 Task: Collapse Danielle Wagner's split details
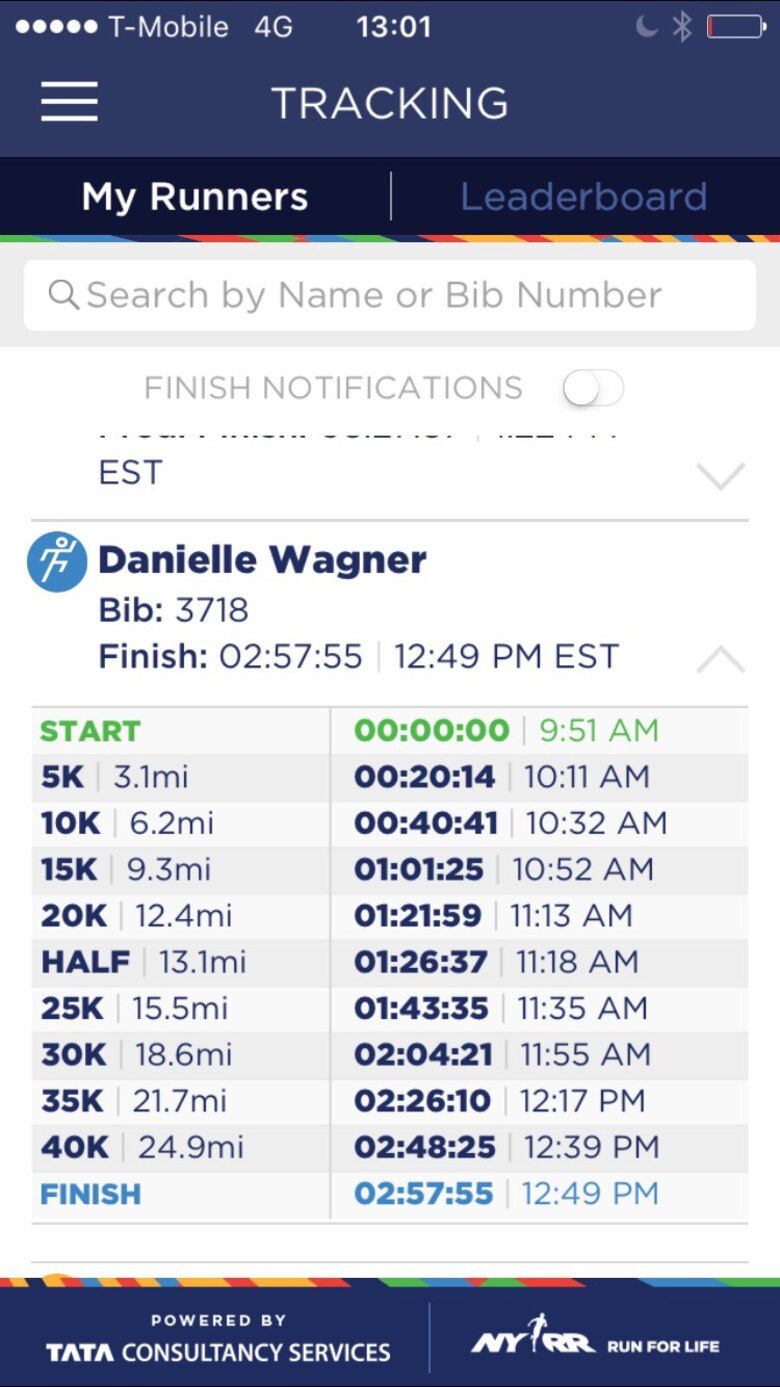[x=720, y=659]
